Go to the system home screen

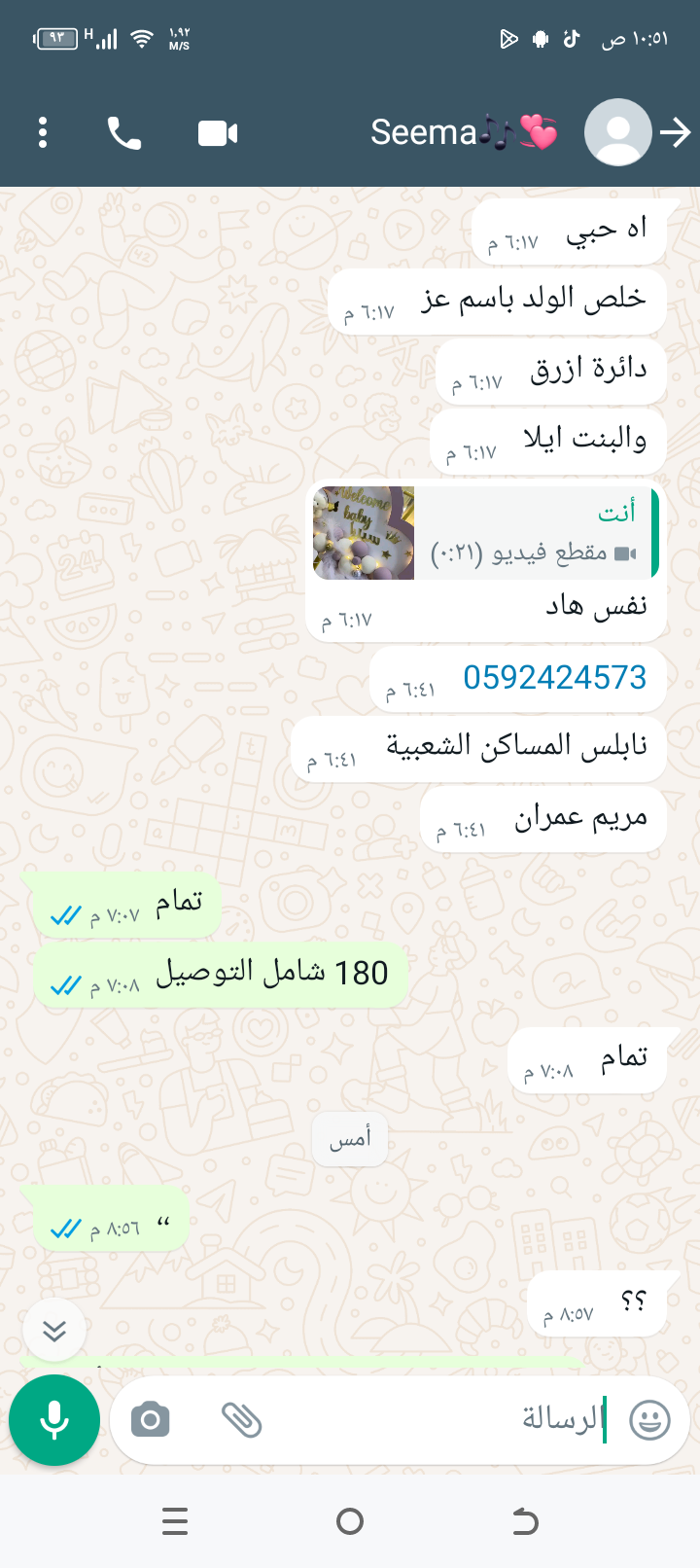tap(350, 1521)
